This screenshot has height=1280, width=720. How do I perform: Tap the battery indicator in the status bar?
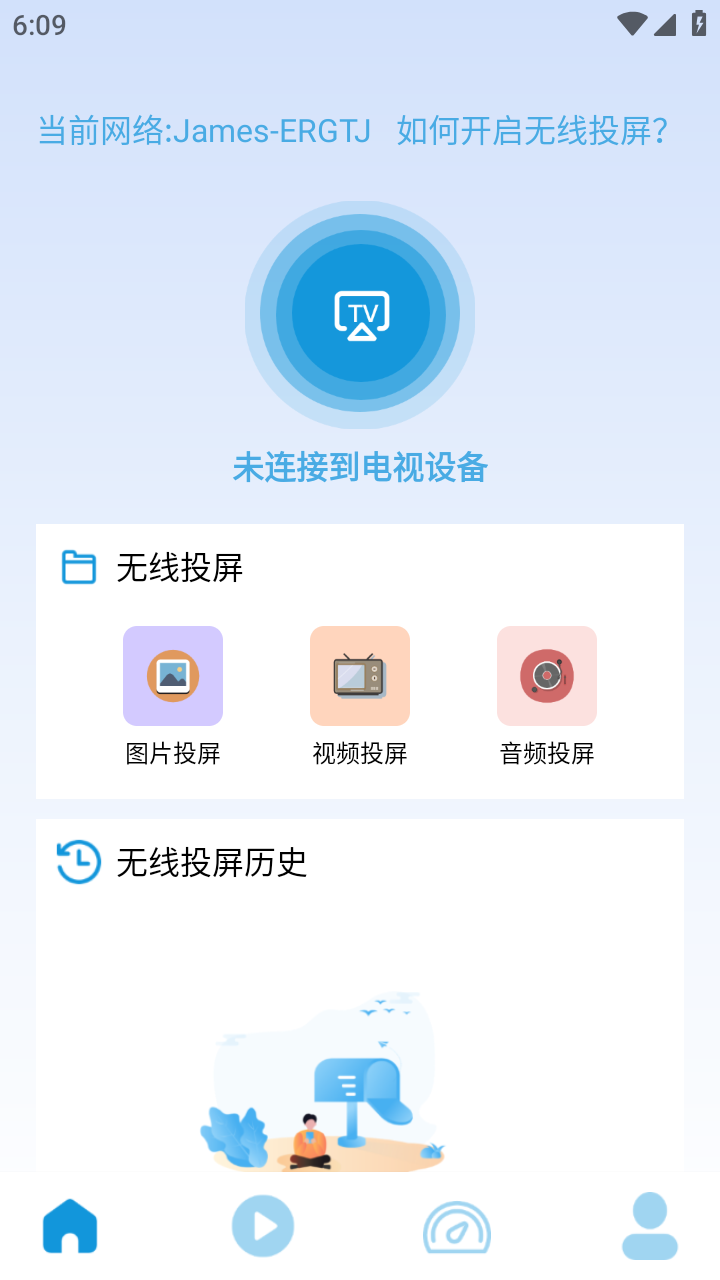[x=697, y=23]
